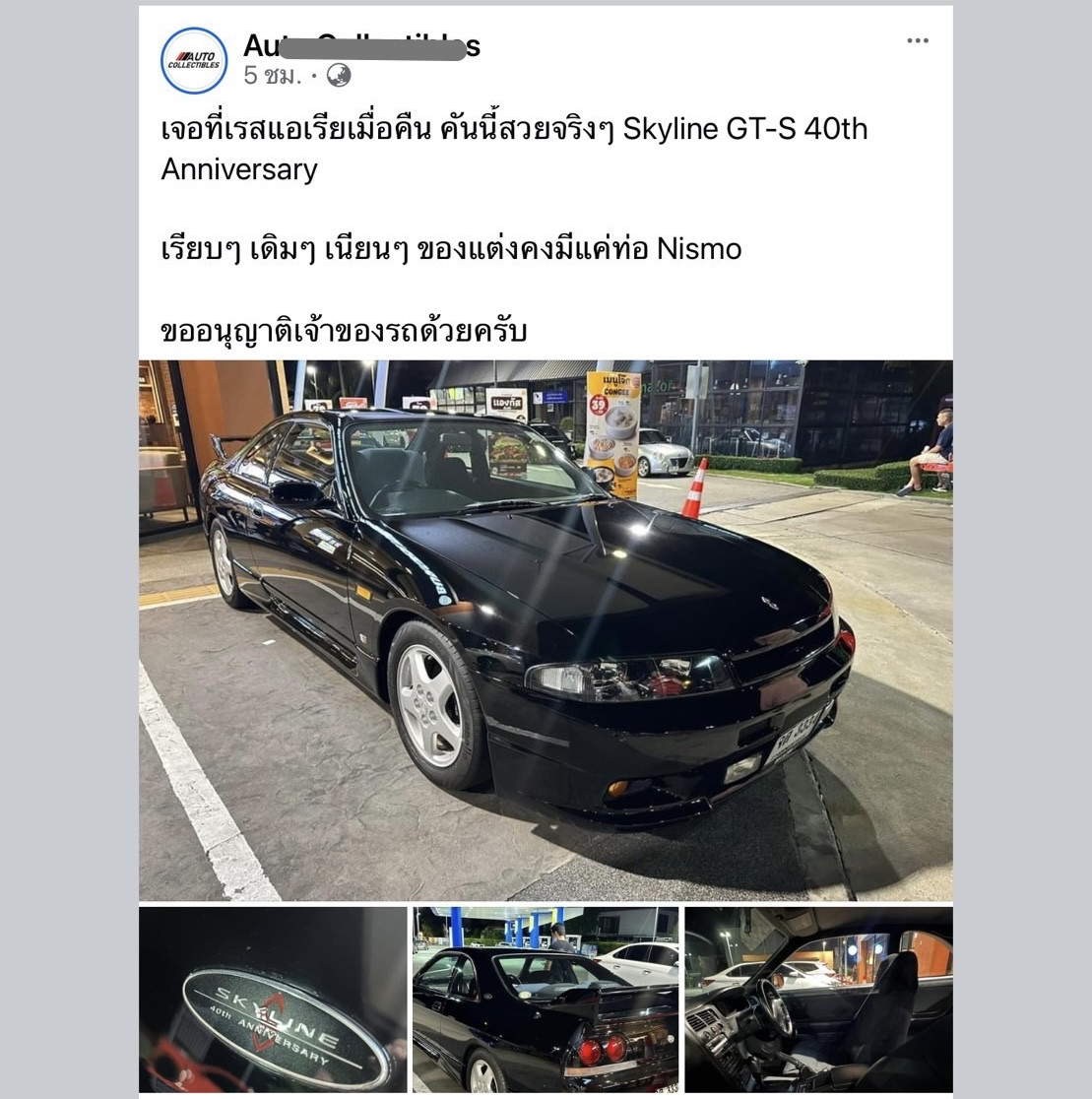Open the Auto Collectibles profile picture
The height and width of the screenshot is (1099, 1092).
point(194,61)
